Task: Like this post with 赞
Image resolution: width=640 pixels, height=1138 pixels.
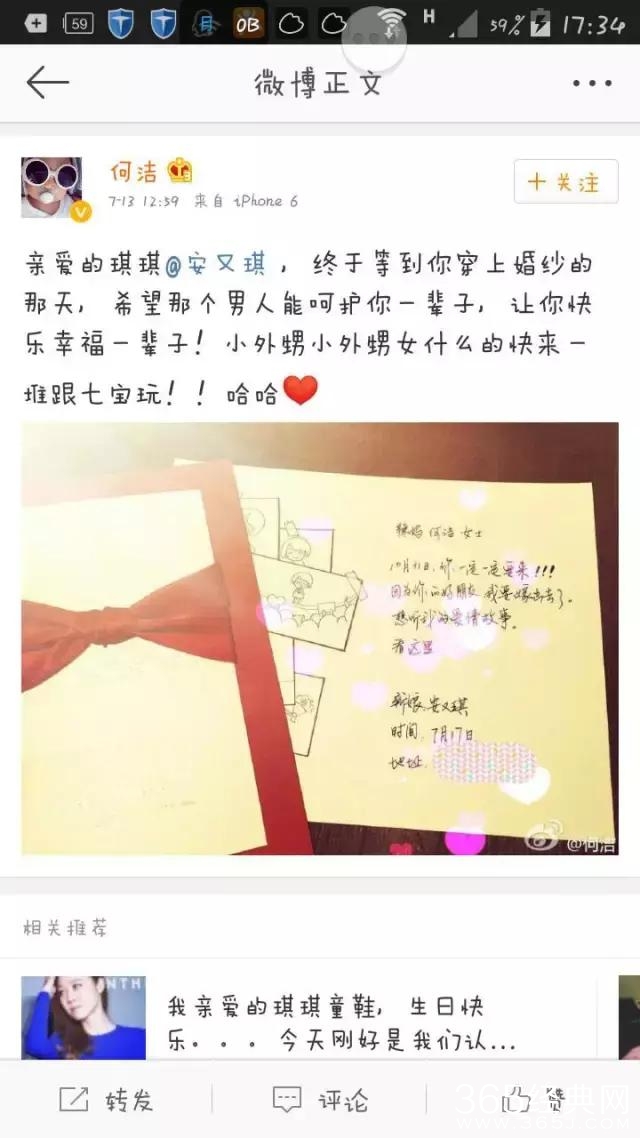Action: pos(533,1101)
